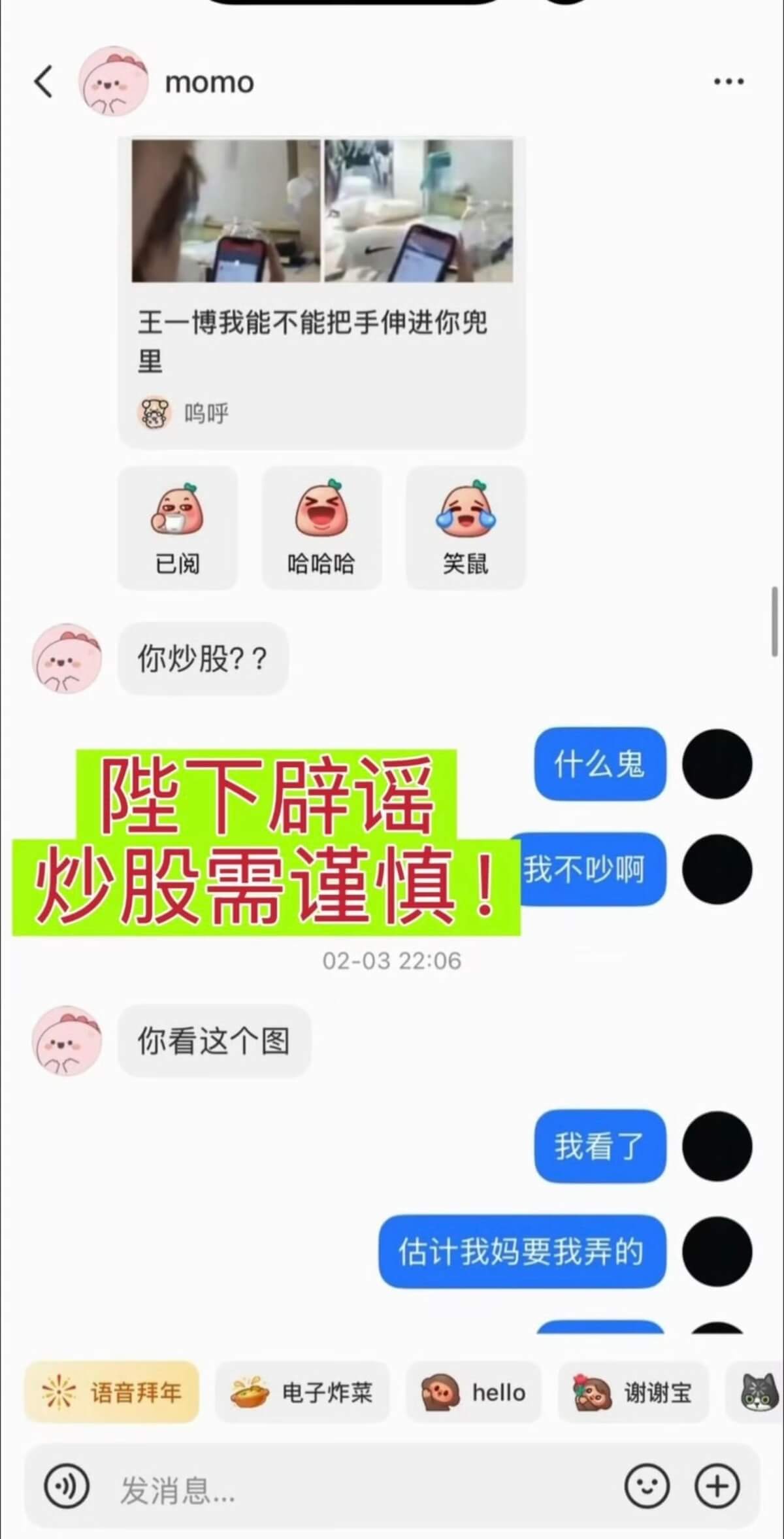Send the 哈哈哈 quick reaction sticker

pyautogui.click(x=321, y=528)
